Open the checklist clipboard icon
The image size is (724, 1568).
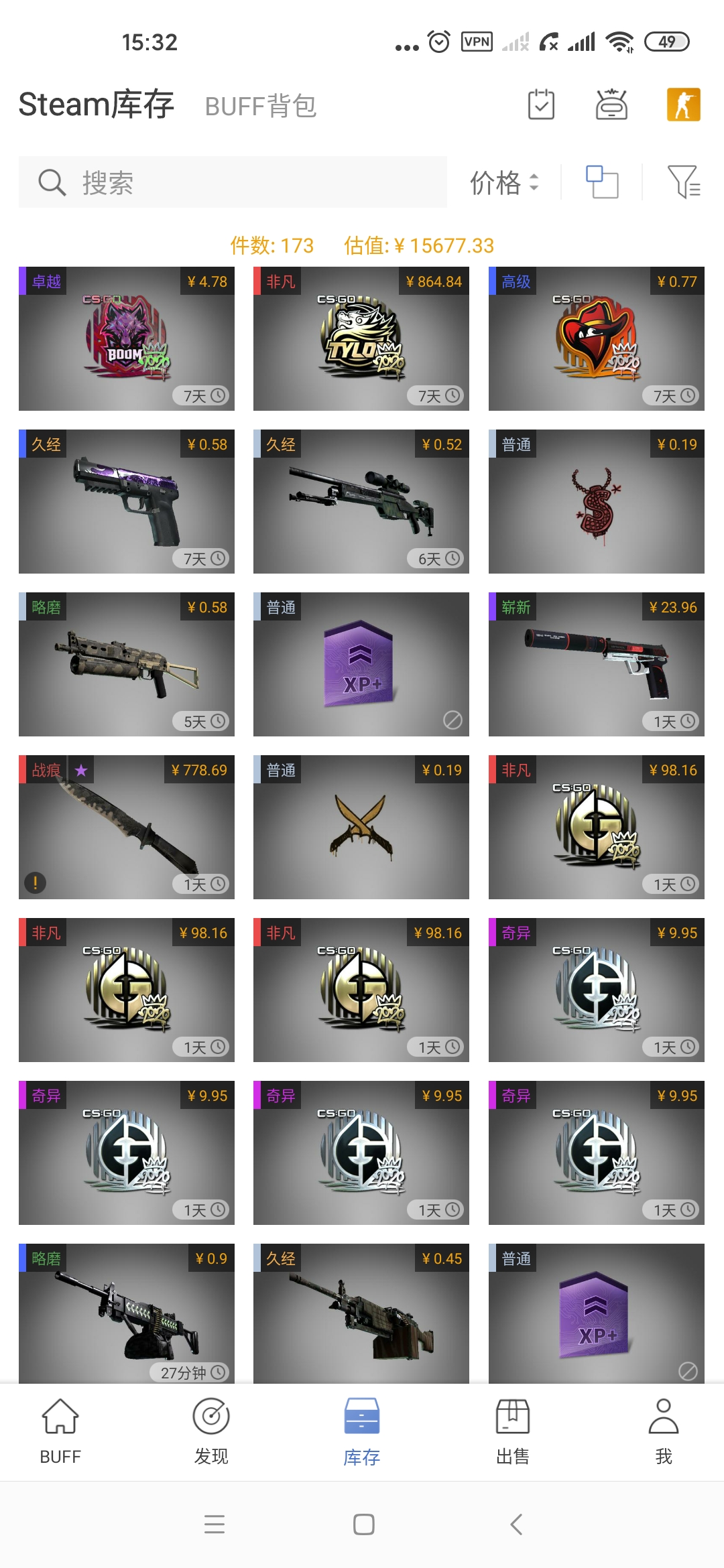(541, 105)
